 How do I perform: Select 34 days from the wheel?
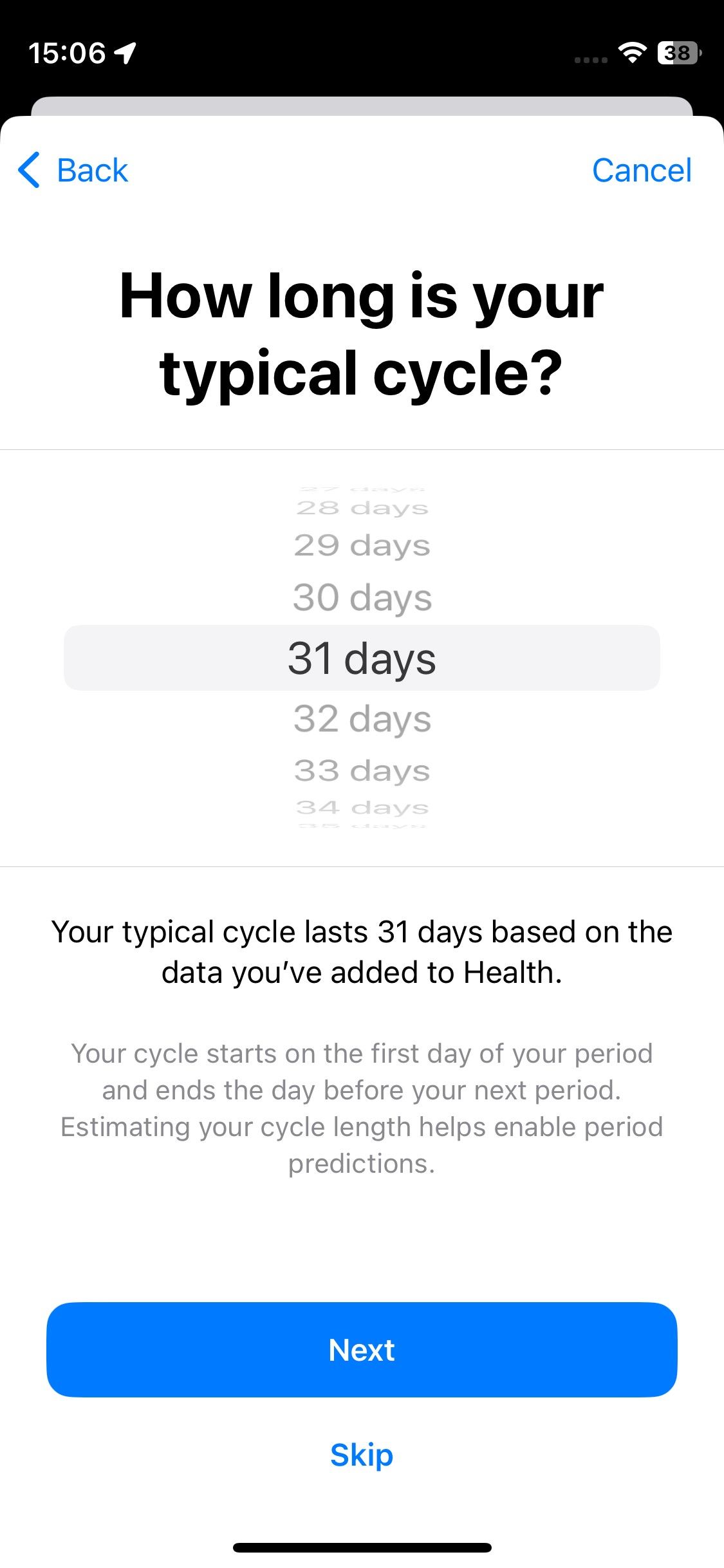[362, 807]
